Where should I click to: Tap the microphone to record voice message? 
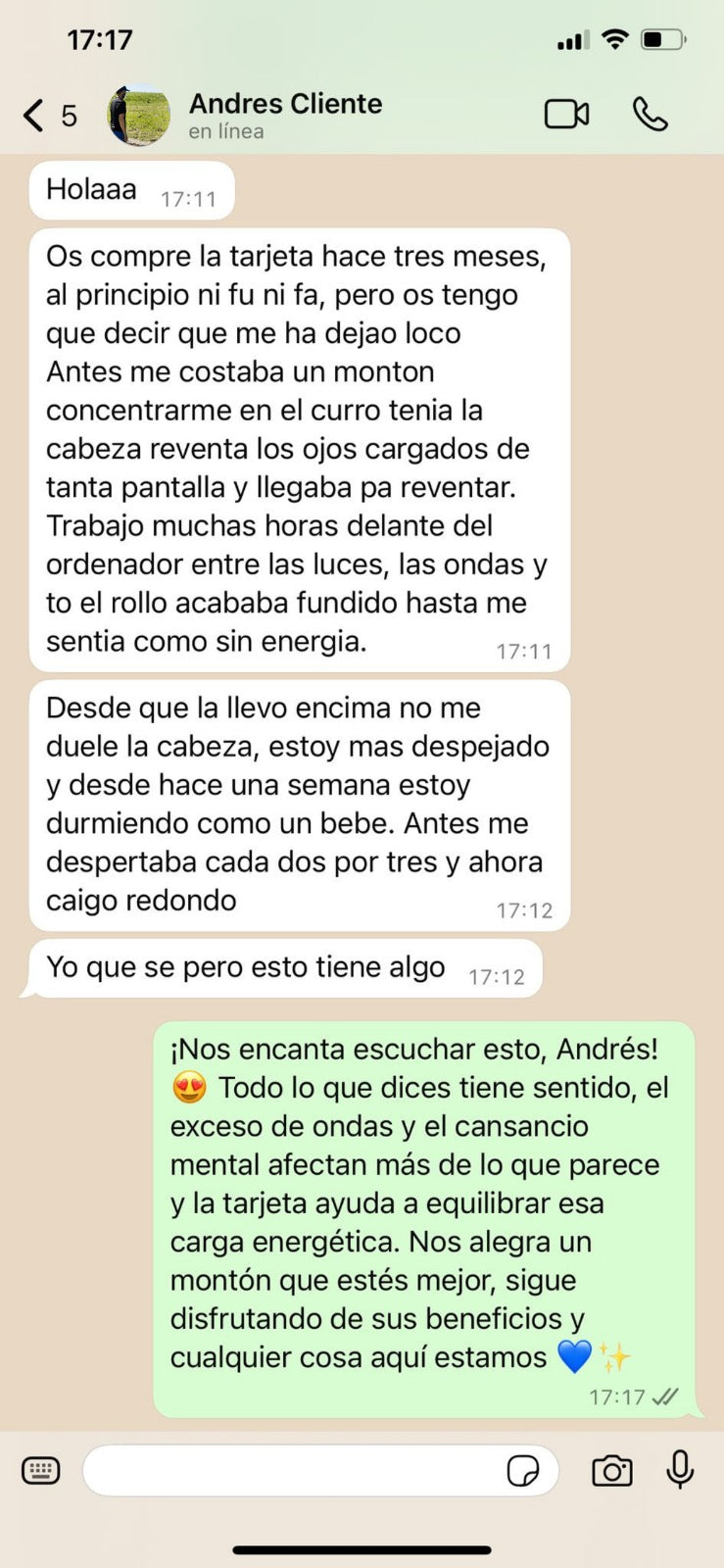pos(680,1470)
